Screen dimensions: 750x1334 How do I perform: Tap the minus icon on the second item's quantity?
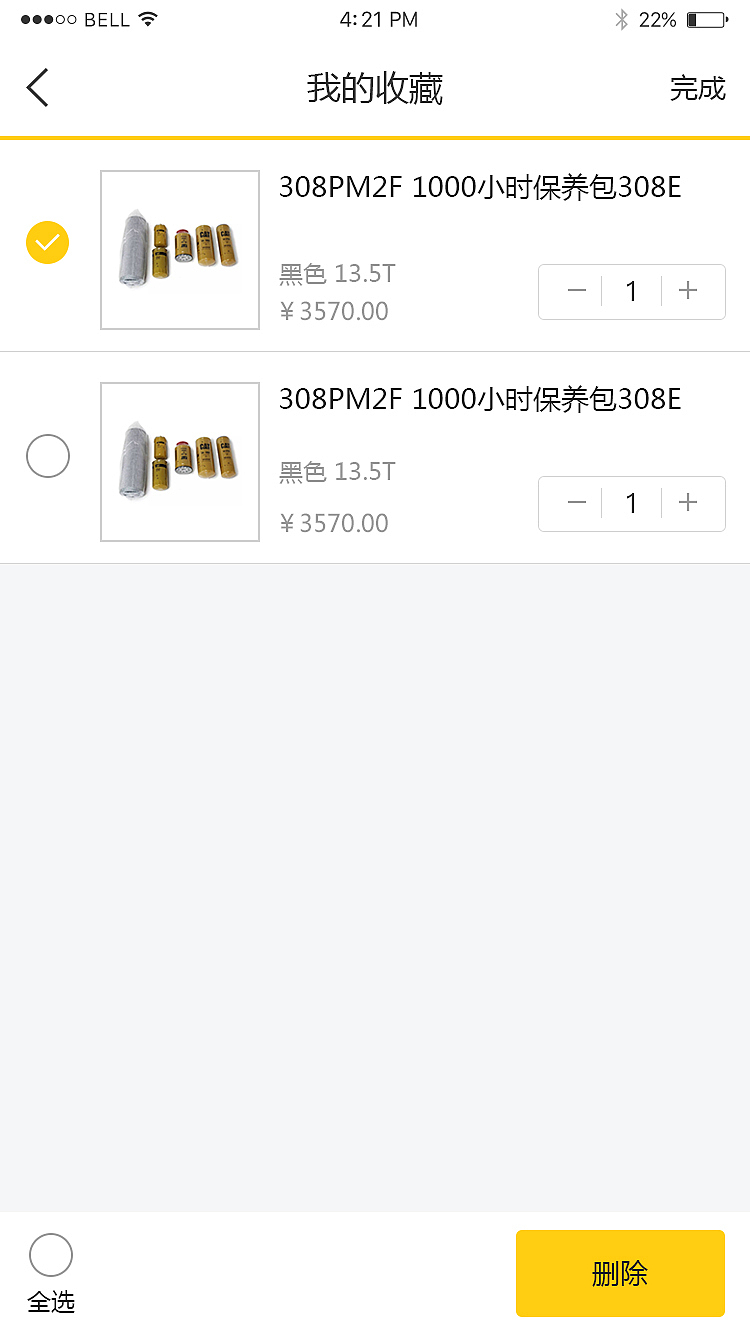[x=573, y=504]
